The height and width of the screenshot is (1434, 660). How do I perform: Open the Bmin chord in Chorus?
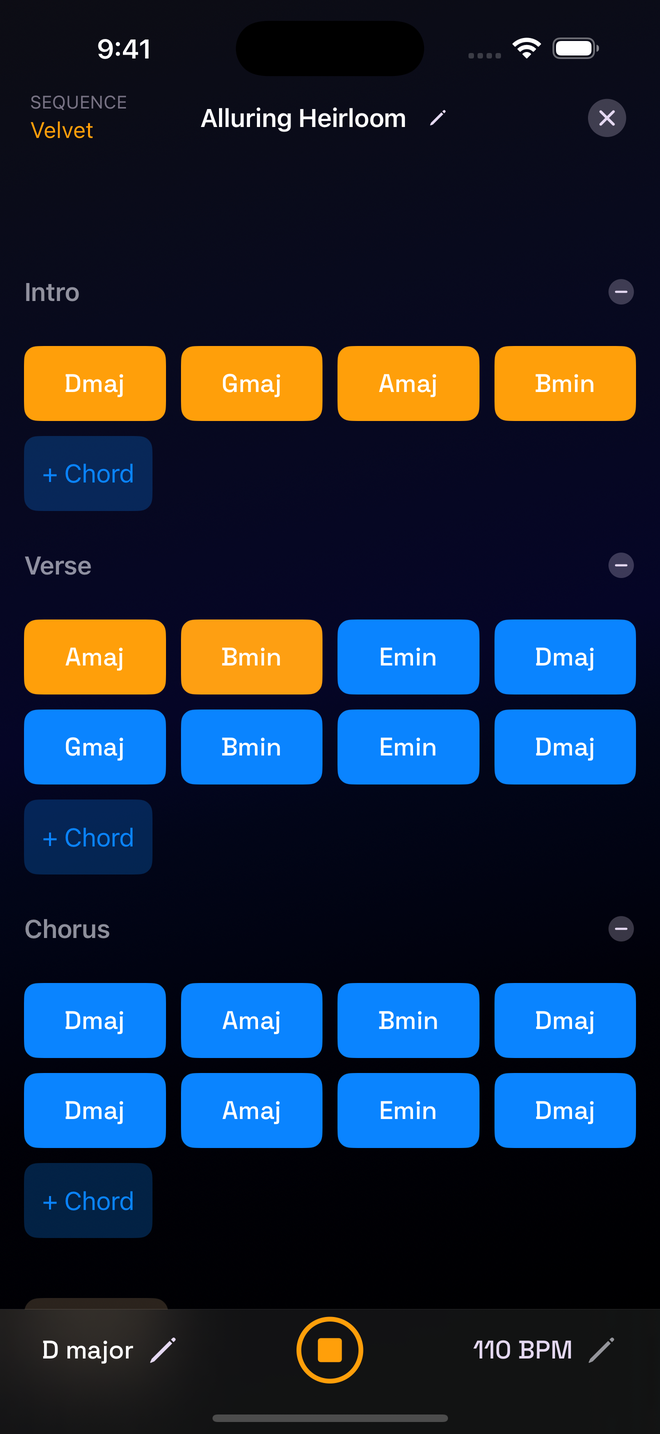point(408,1020)
